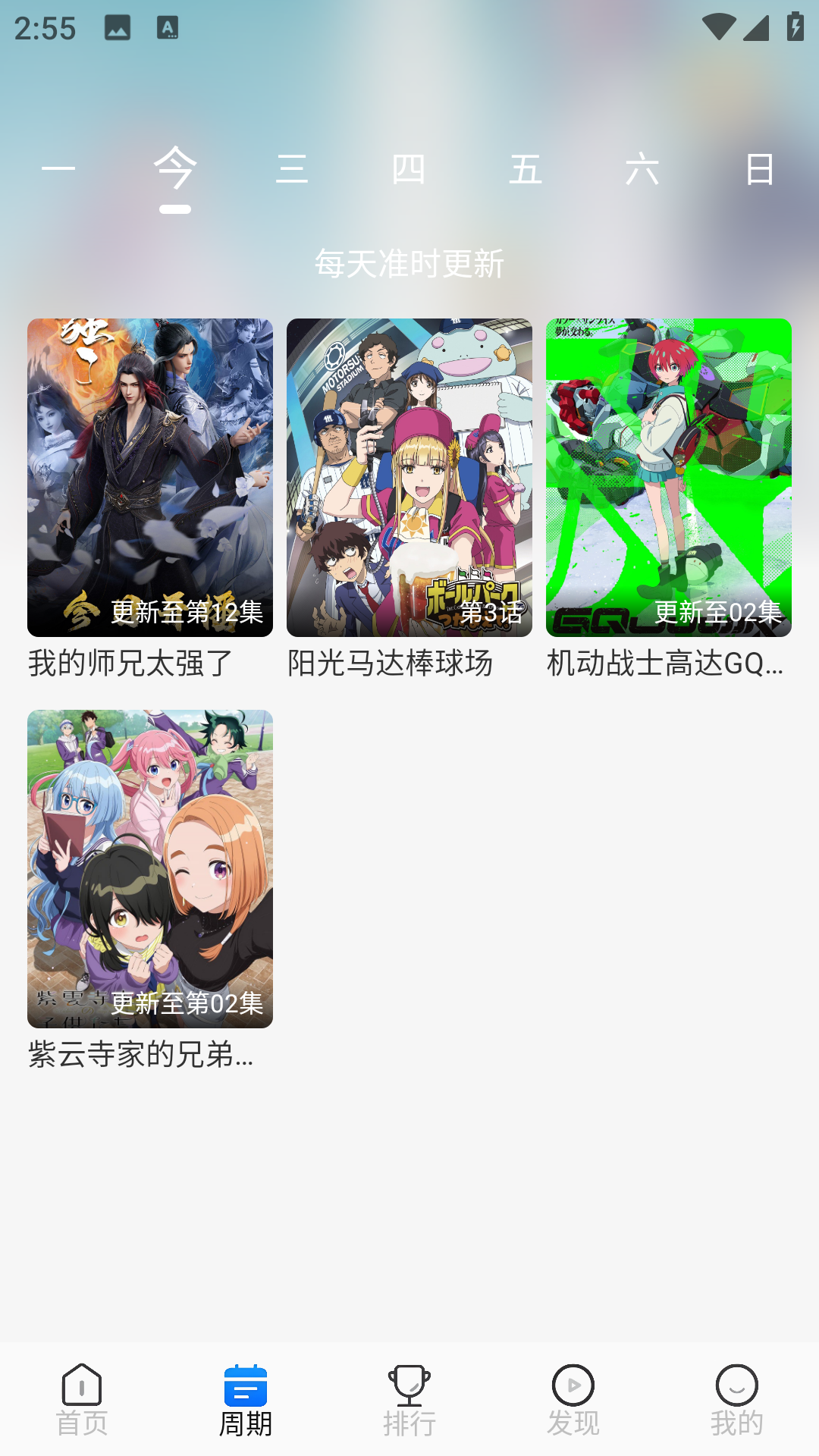The width and height of the screenshot is (819, 1456).
Task: Switch to the 一 (Monday) tab
Action: (58, 168)
